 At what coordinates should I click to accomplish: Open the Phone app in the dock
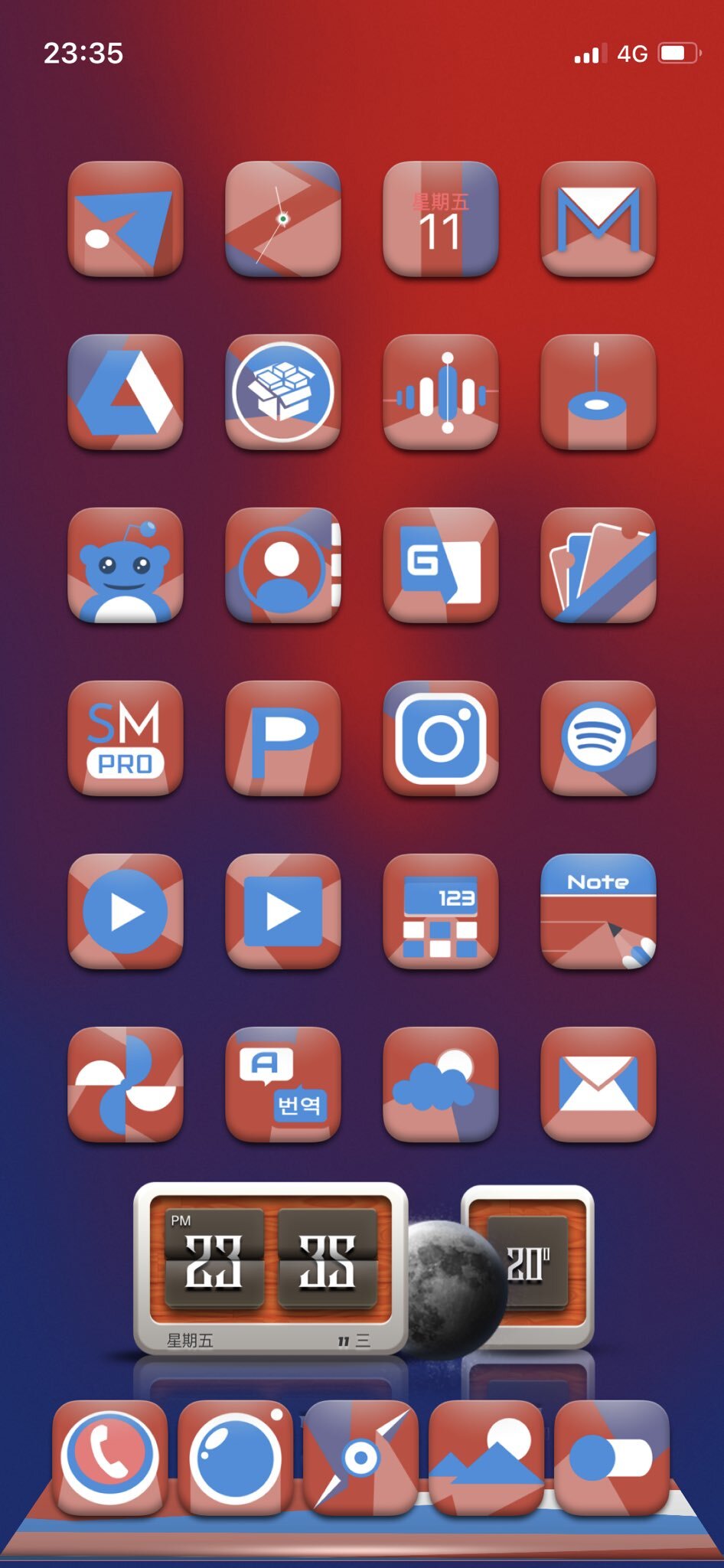coord(110,1458)
